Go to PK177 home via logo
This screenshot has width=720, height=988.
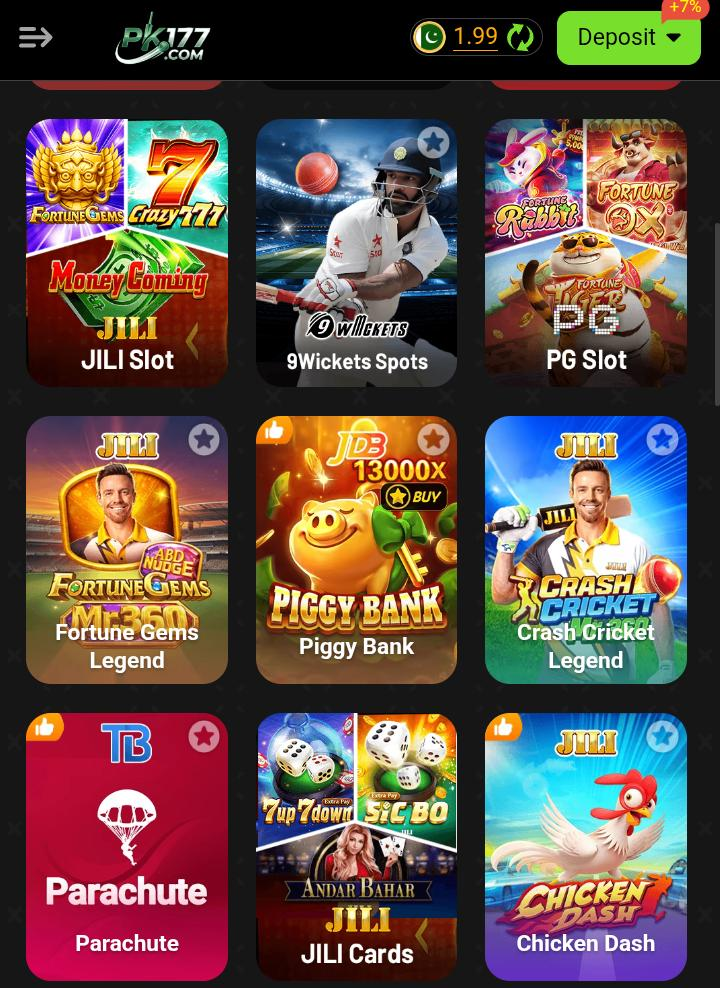pos(163,40)
